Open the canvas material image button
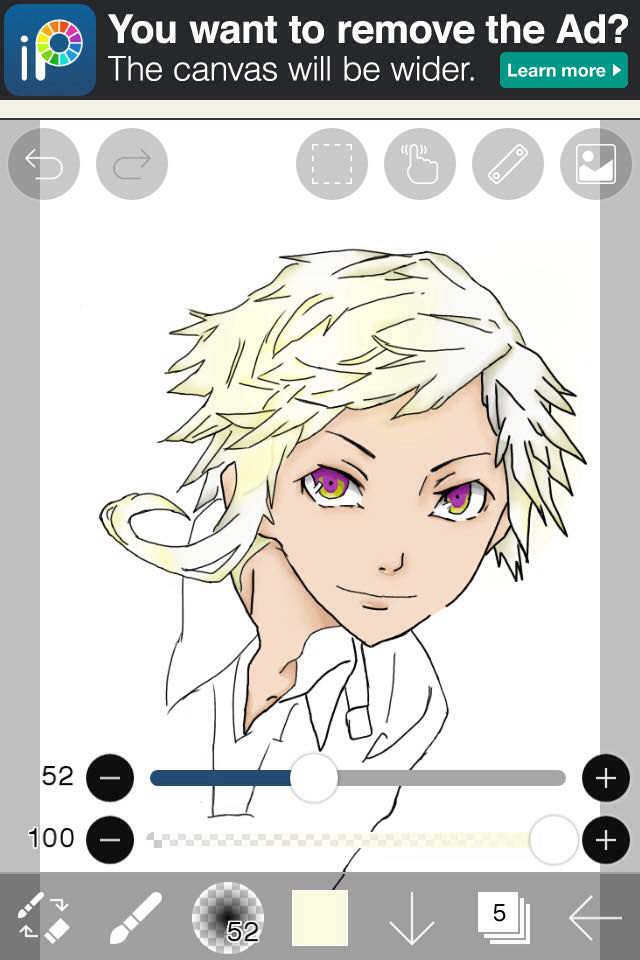This screenshot has width=640, height=960. pos(596,163)
